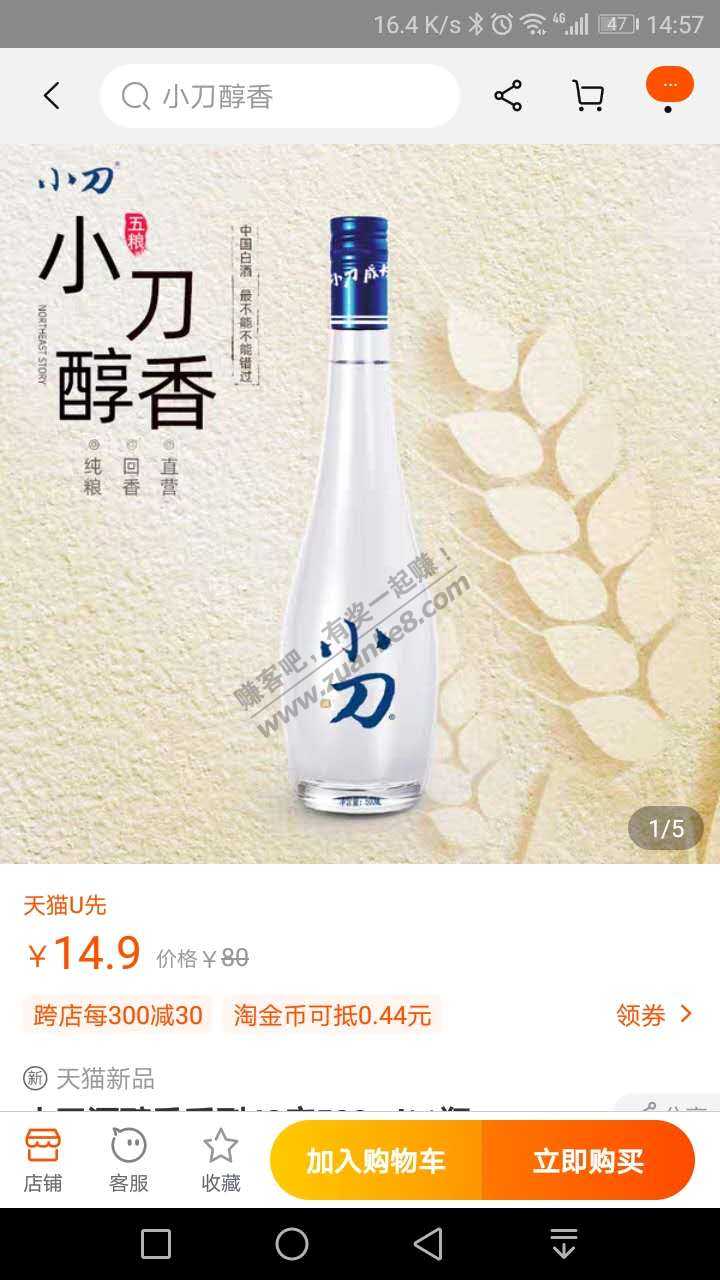Tap 立即购买 to buy now
This screenshot has height=1280, width=720.
588,1161
